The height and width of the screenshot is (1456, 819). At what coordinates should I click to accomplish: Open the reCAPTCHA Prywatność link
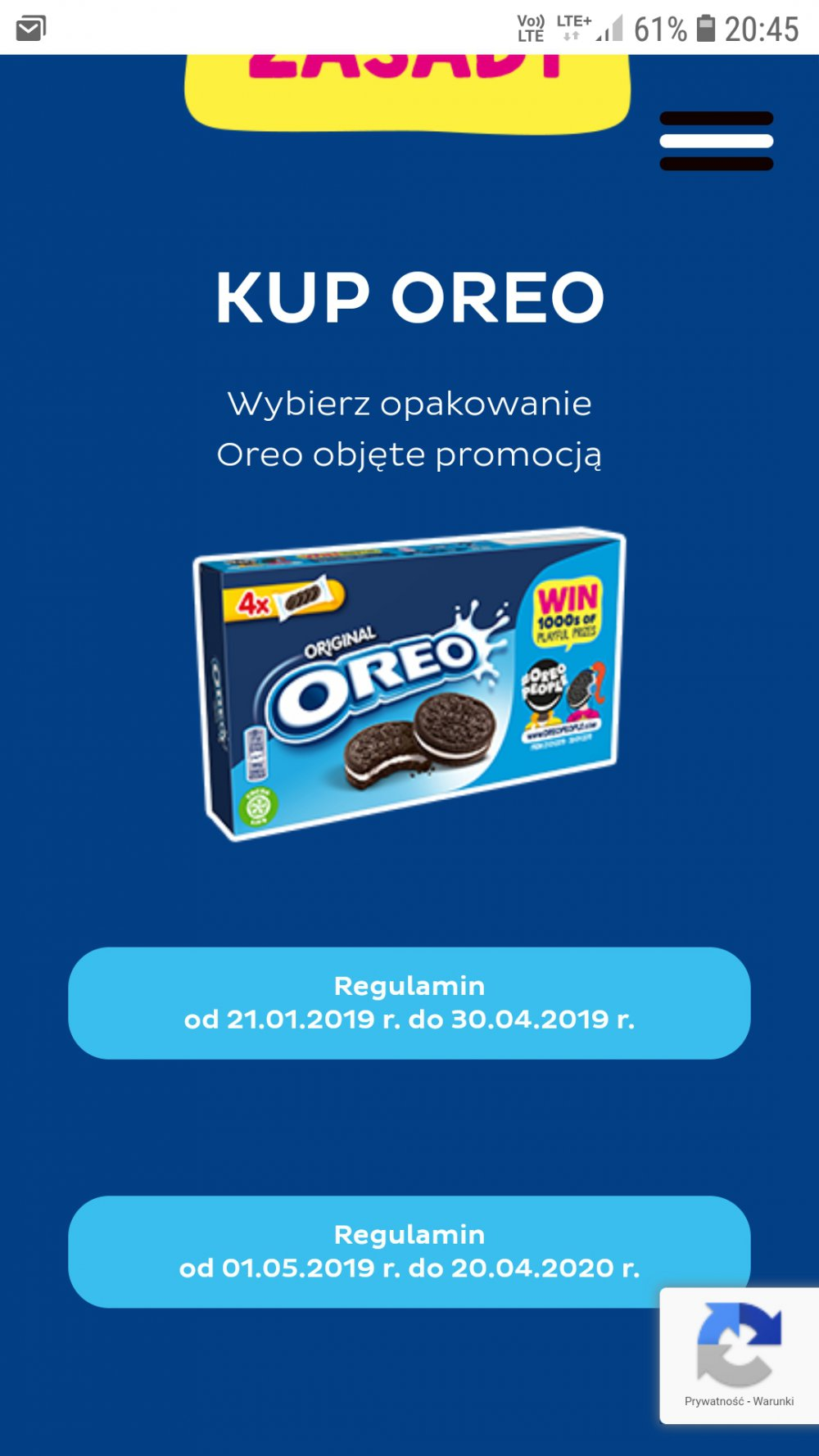tap(713, 1401)
